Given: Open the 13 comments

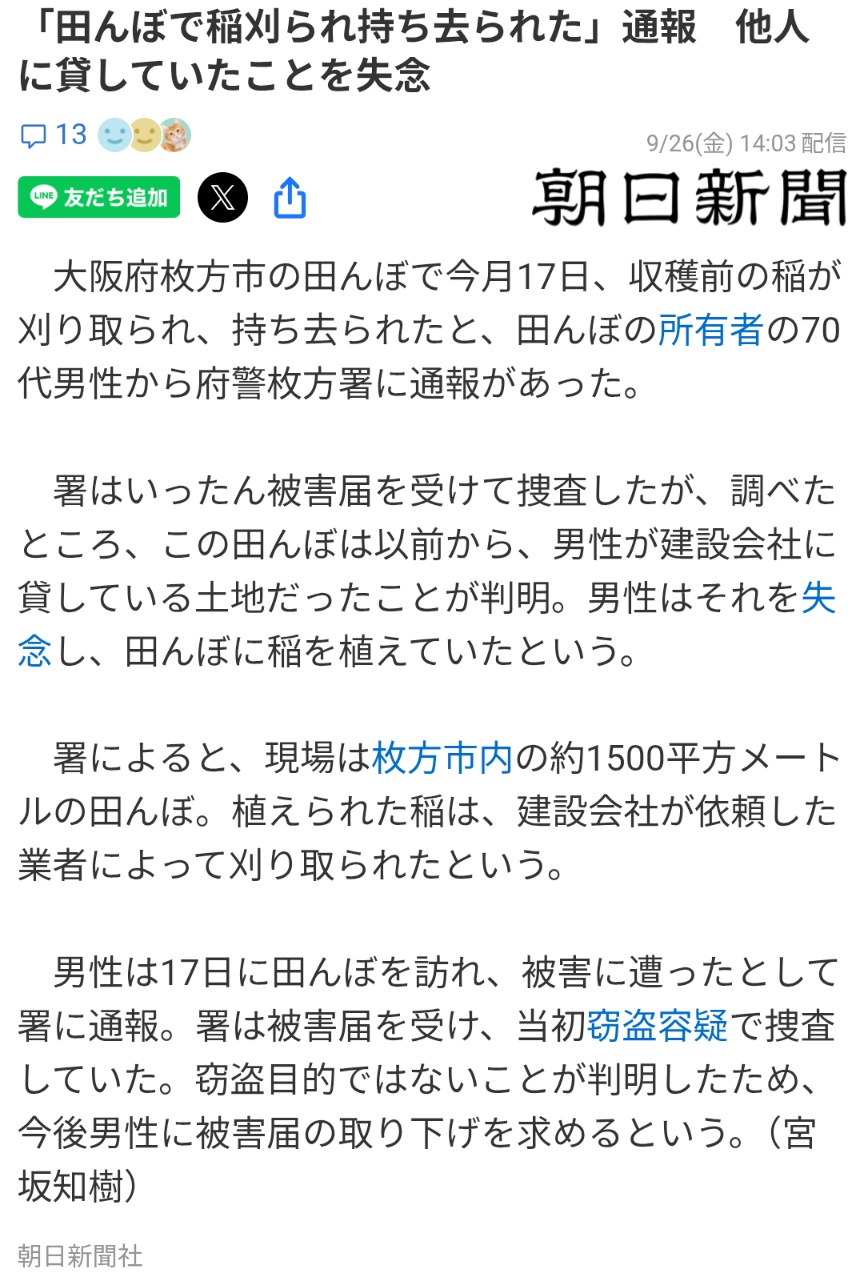Looking at the screenshot, I should point(54,135).
